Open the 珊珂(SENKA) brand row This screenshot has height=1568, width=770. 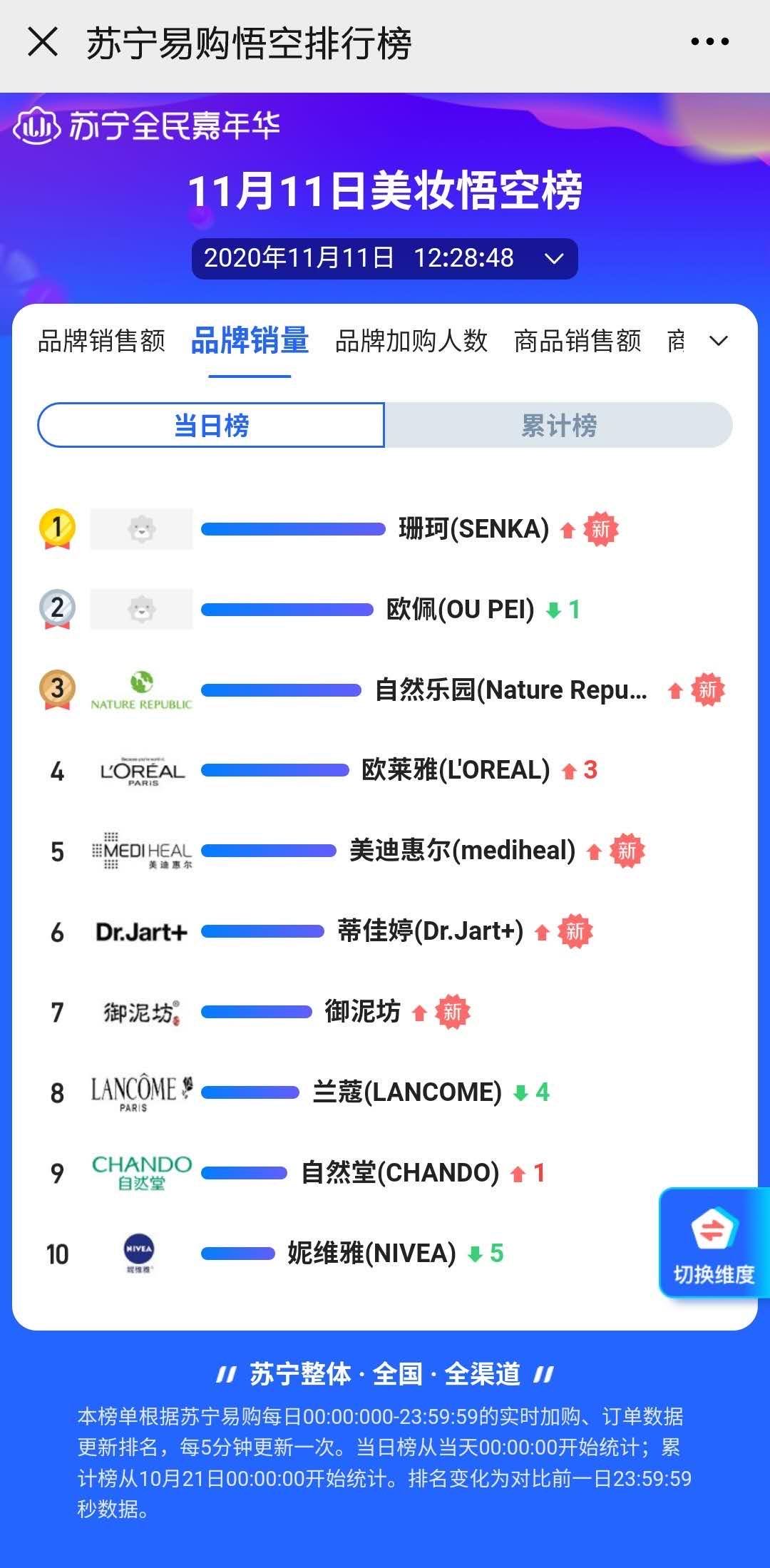coord(473,529)
